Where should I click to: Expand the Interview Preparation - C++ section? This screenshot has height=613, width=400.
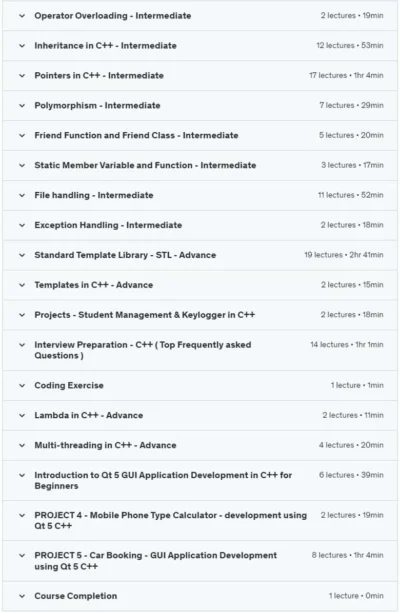(x=200, y=350)
